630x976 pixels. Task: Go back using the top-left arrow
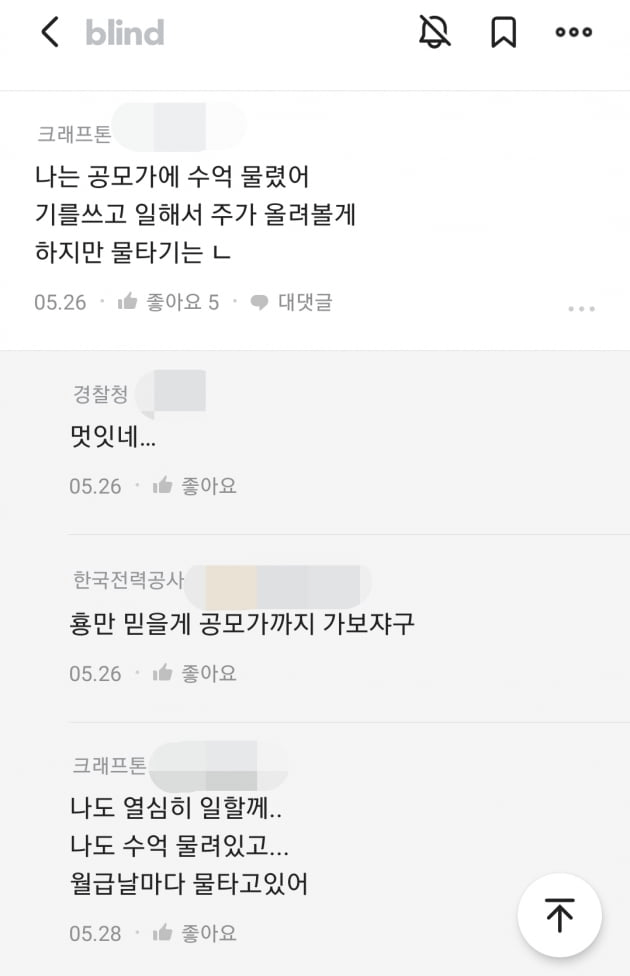click(49, 33)
